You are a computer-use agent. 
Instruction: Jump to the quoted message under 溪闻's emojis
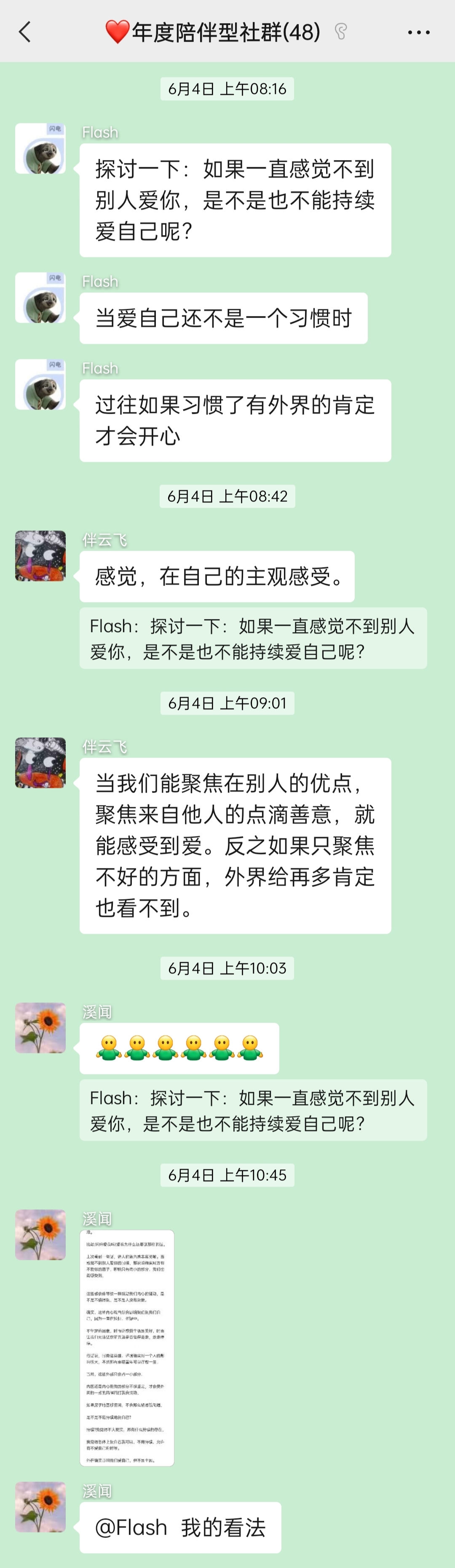(x=252, y=1110)
